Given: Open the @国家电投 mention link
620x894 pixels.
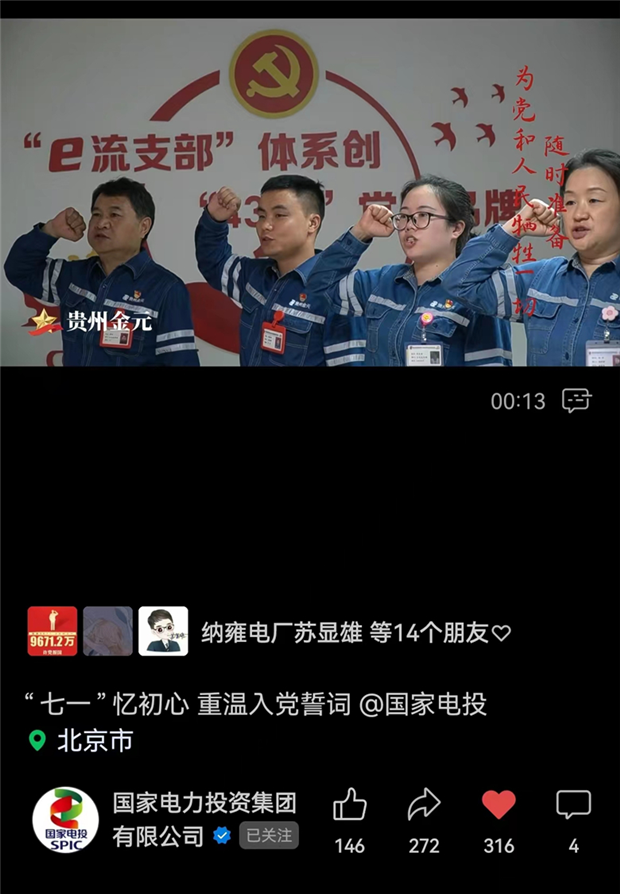Looking at the screenshot, I should (x=423, y=704).
